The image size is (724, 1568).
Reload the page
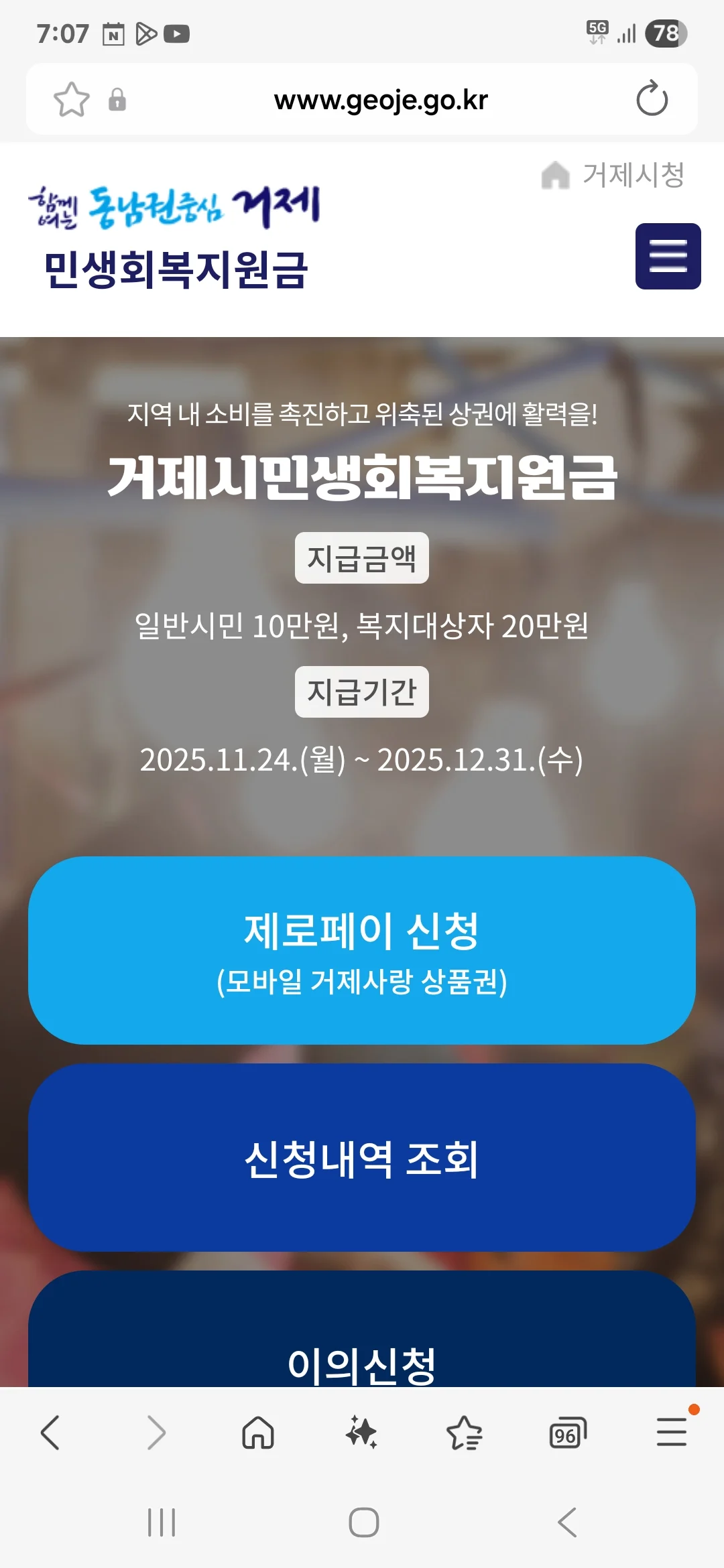pyautogui.click(x=652, y=99)
